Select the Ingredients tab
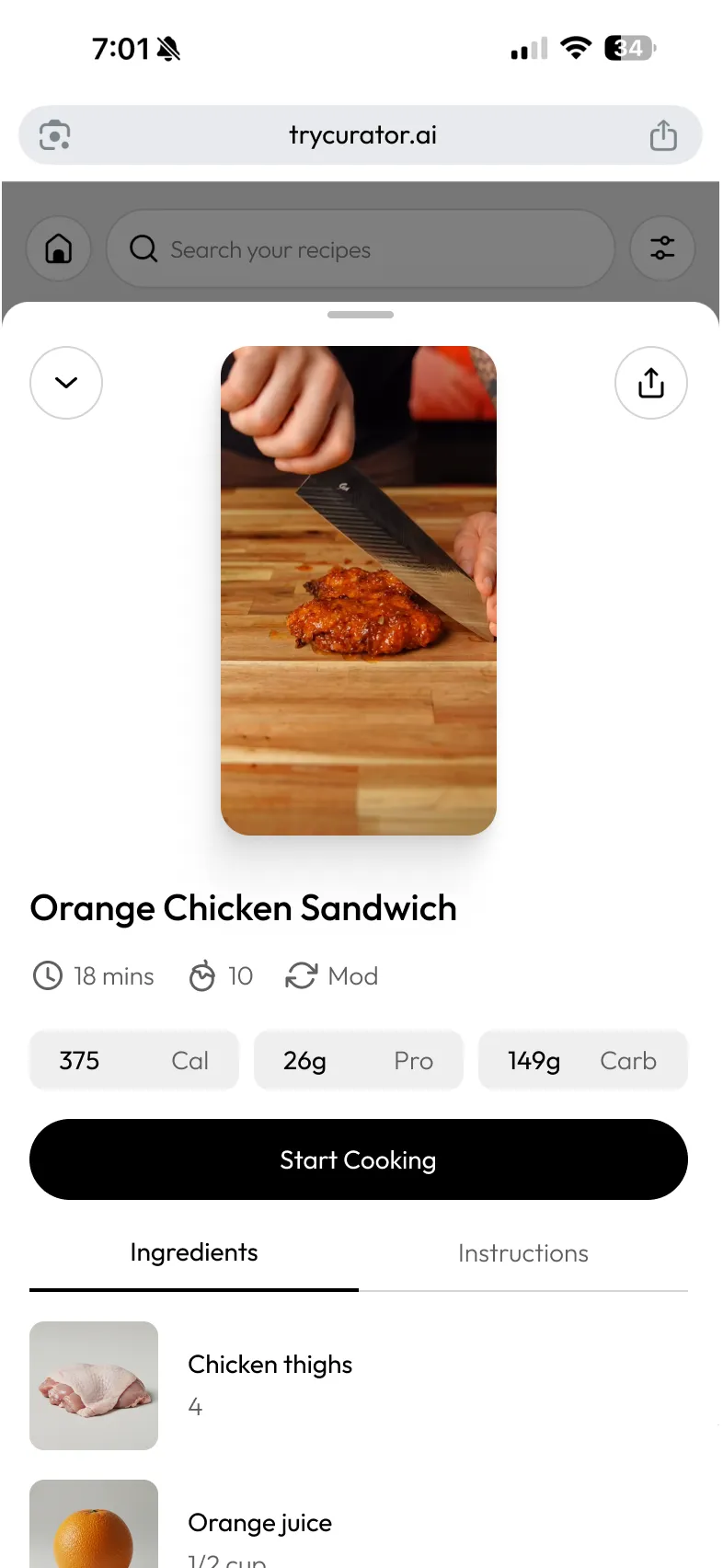This screenshot has height=1568, width=723. pyautogui.click(x=194, y=1253)
